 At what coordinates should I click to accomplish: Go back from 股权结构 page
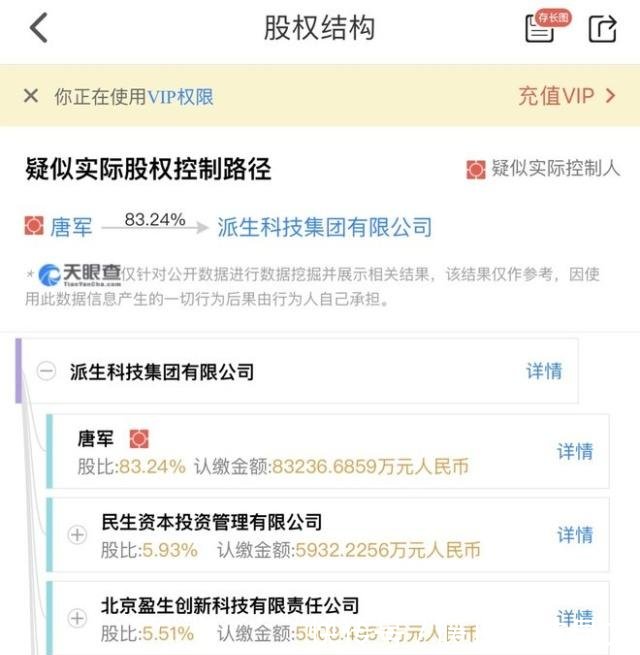coord(39,28)
